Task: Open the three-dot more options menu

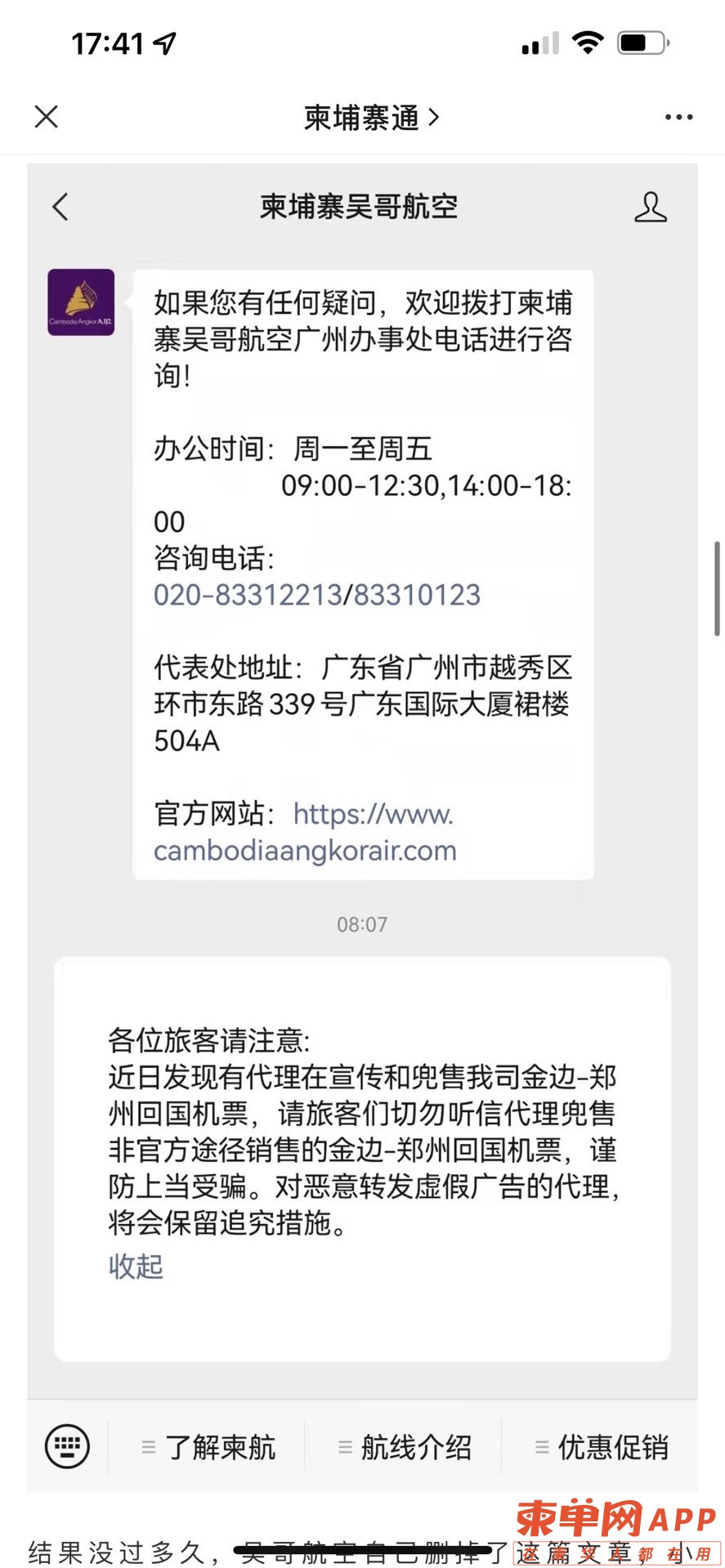Action: click(x=678, y=118)
